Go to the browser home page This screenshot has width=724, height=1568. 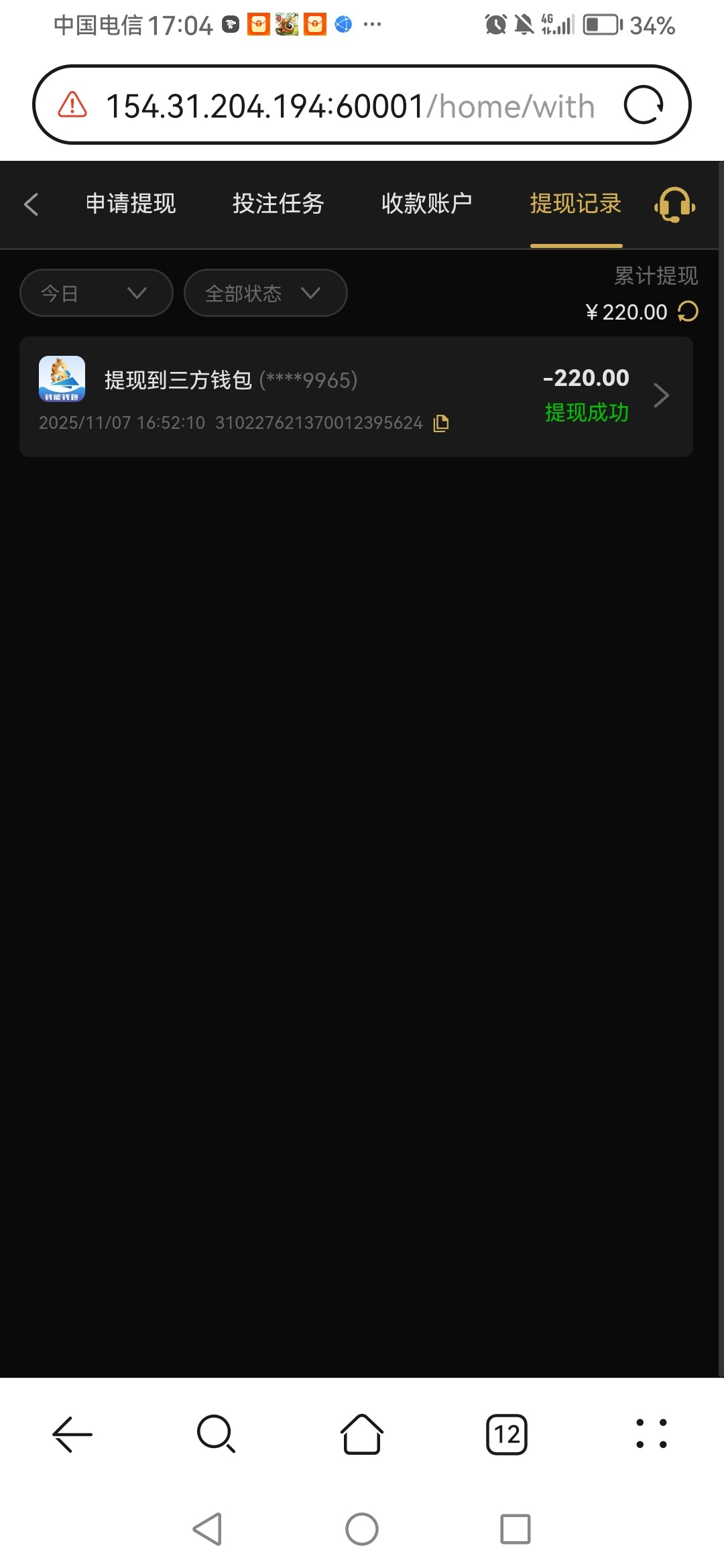[x=362, y=1434]
